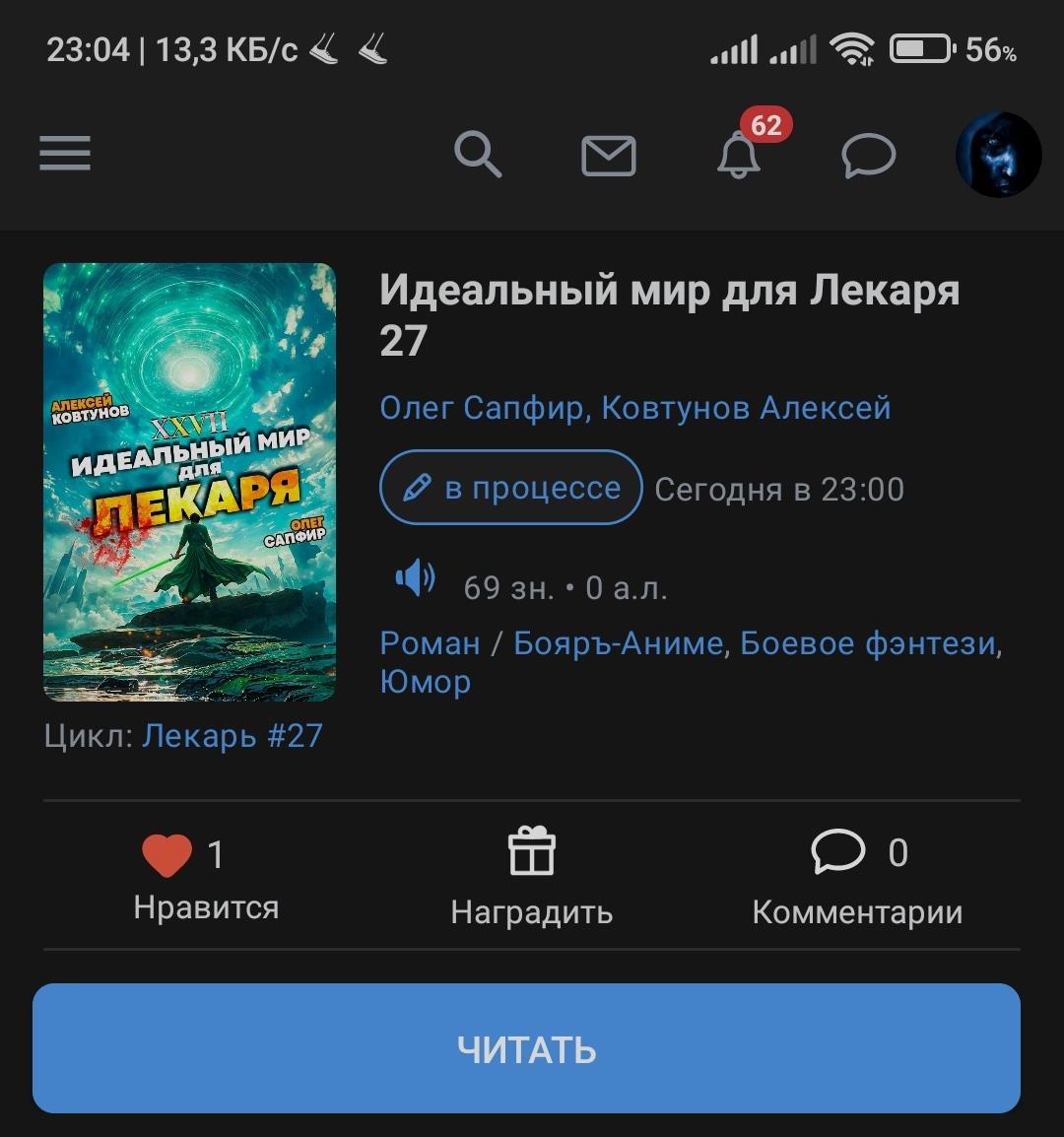
Task: Open the Роман form link
Action: pyautogui.click(x=430, y=643)
